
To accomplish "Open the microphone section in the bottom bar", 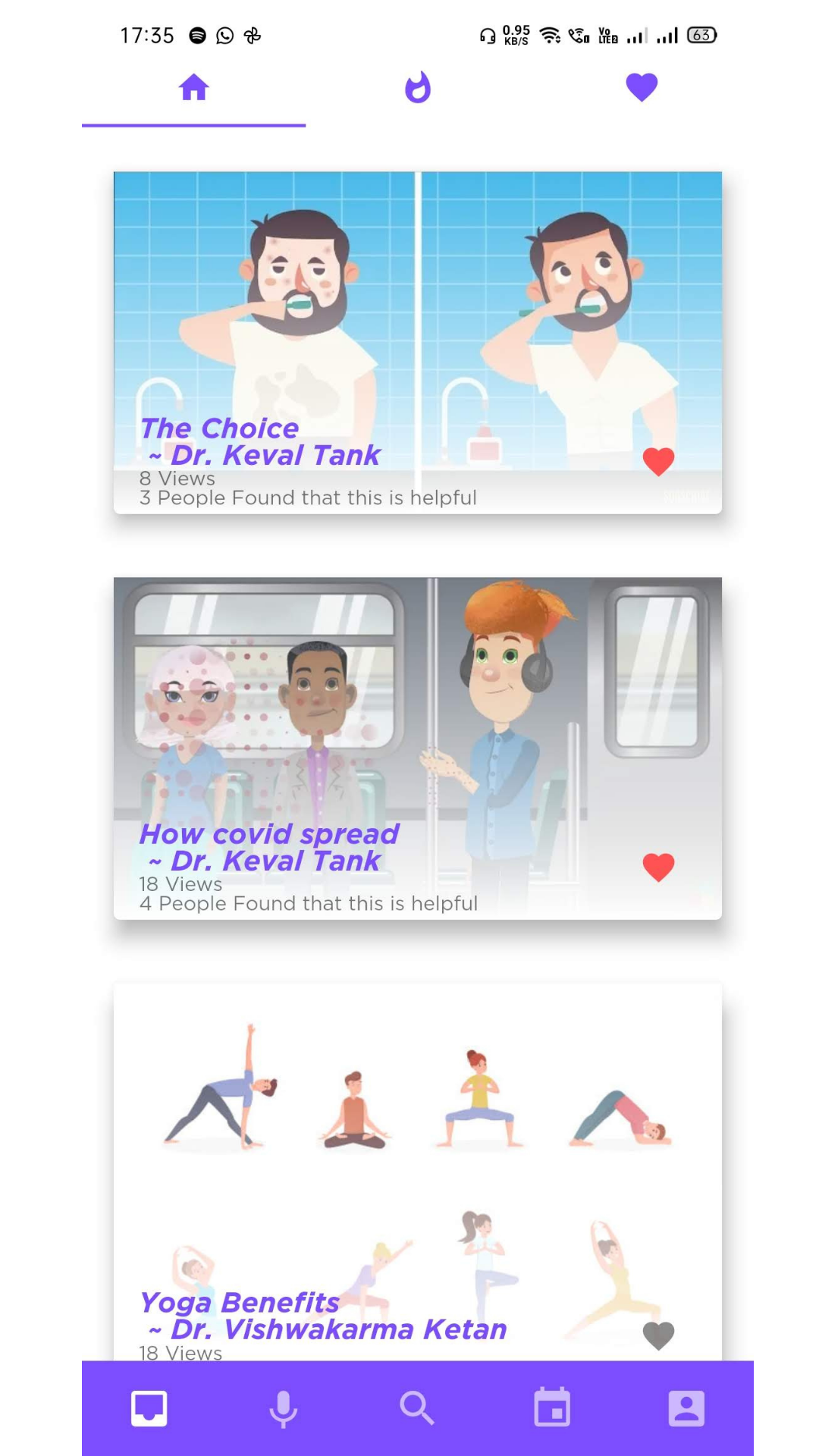I will [284, 1408].
